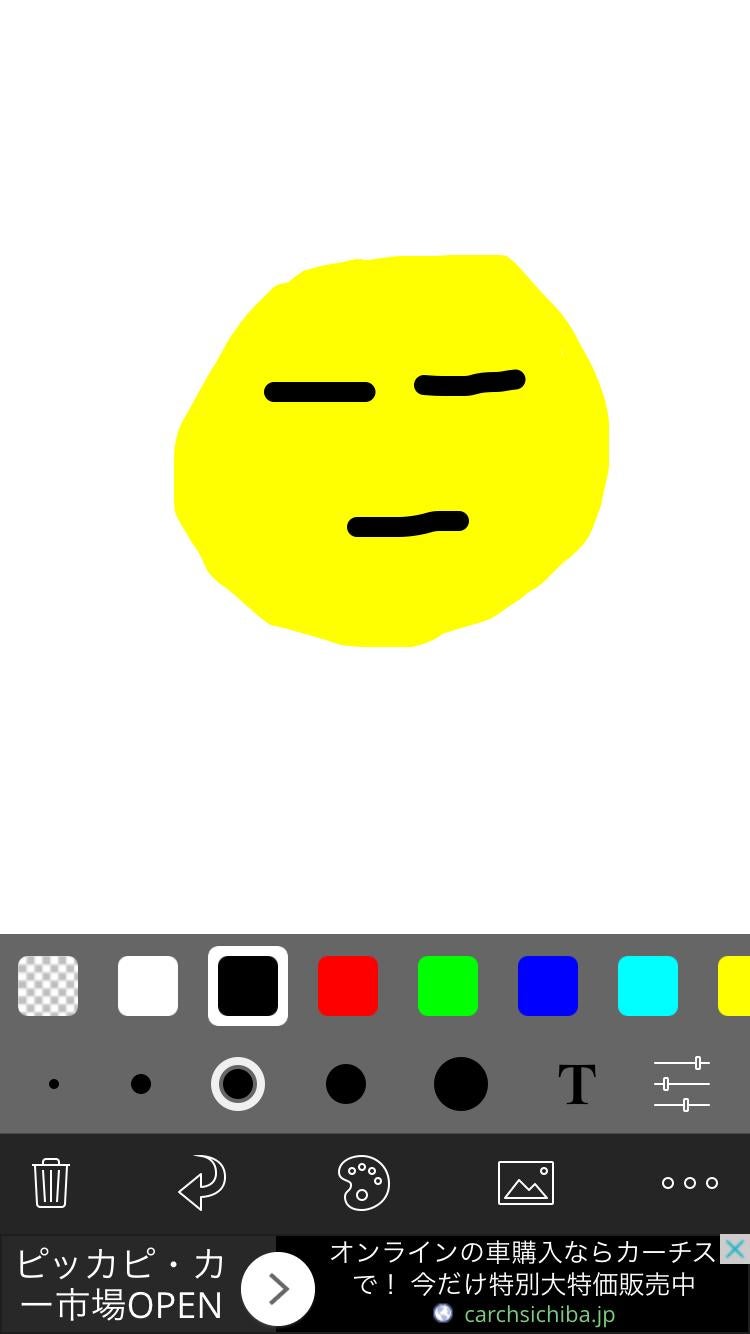Activate the text tool
750x1334 pixels.
pyautogui.click(x=577, y=1084)
